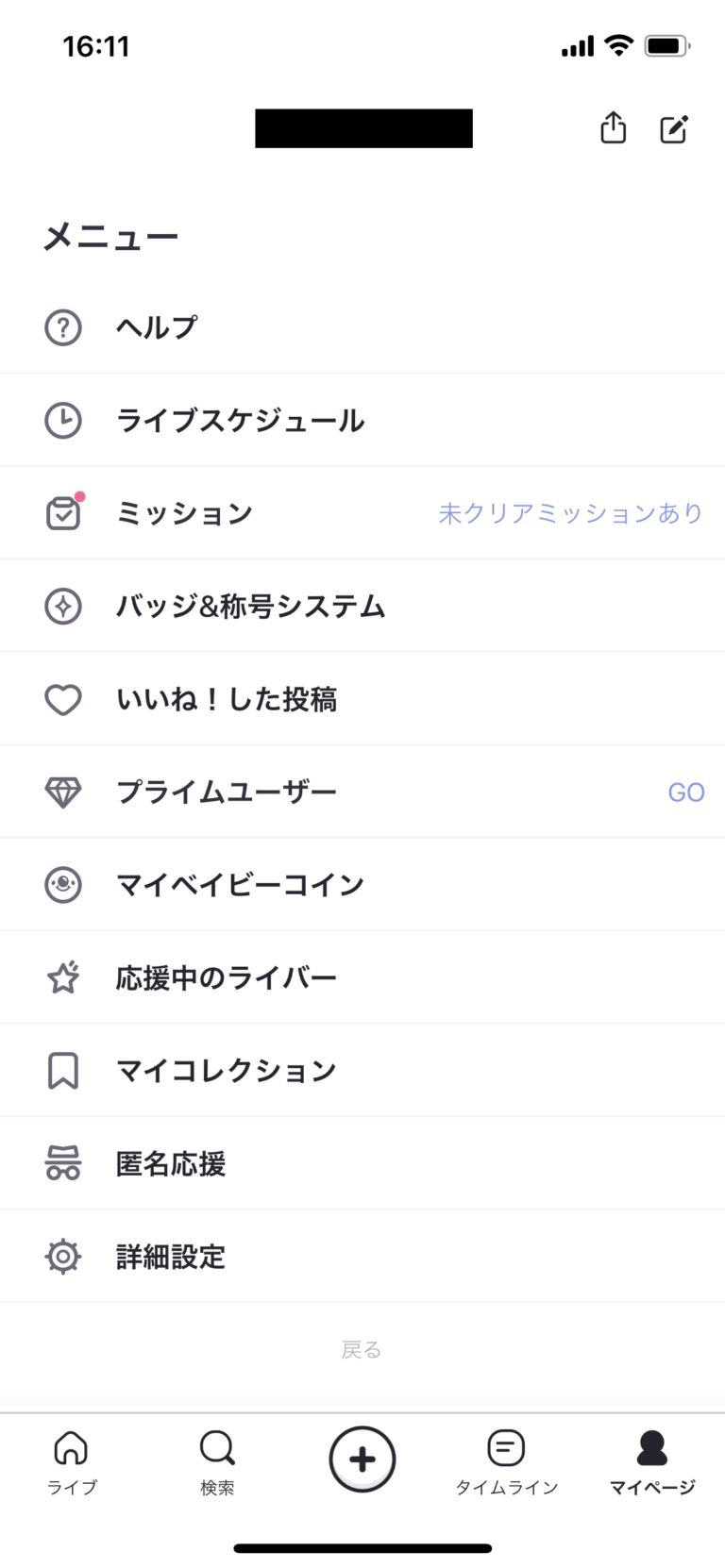Screen dimensions: 725x1568
Task: Open マイコレクション
Action: pyautogui.click(x=362, y=1071)
